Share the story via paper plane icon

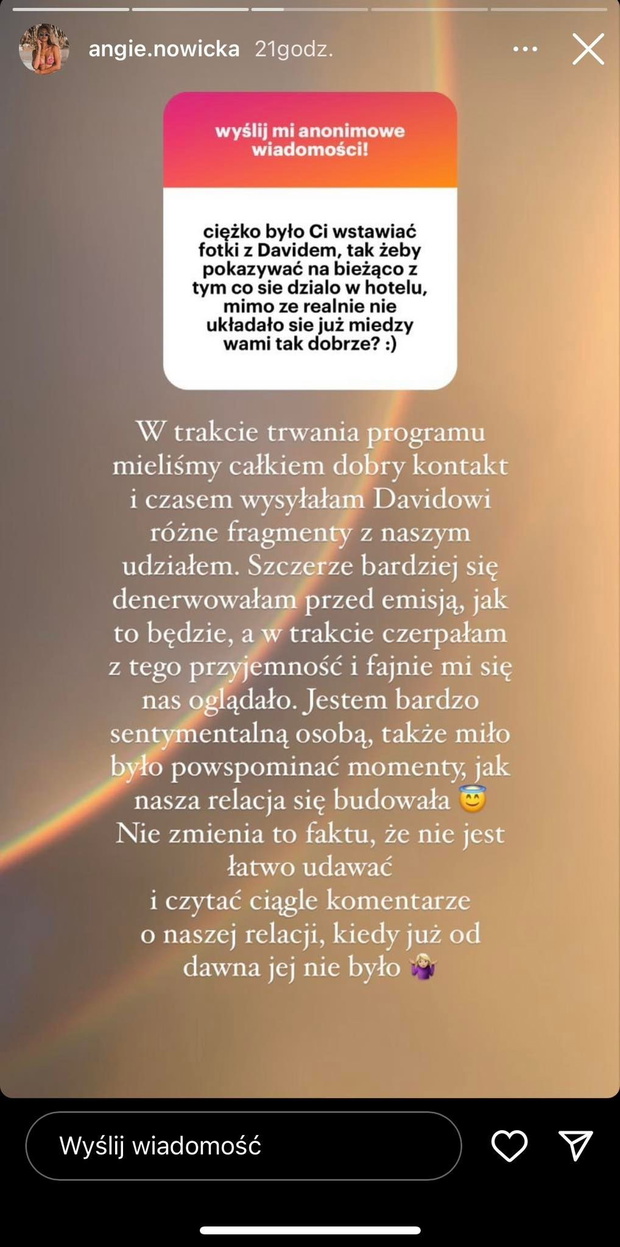point(577,1146)
